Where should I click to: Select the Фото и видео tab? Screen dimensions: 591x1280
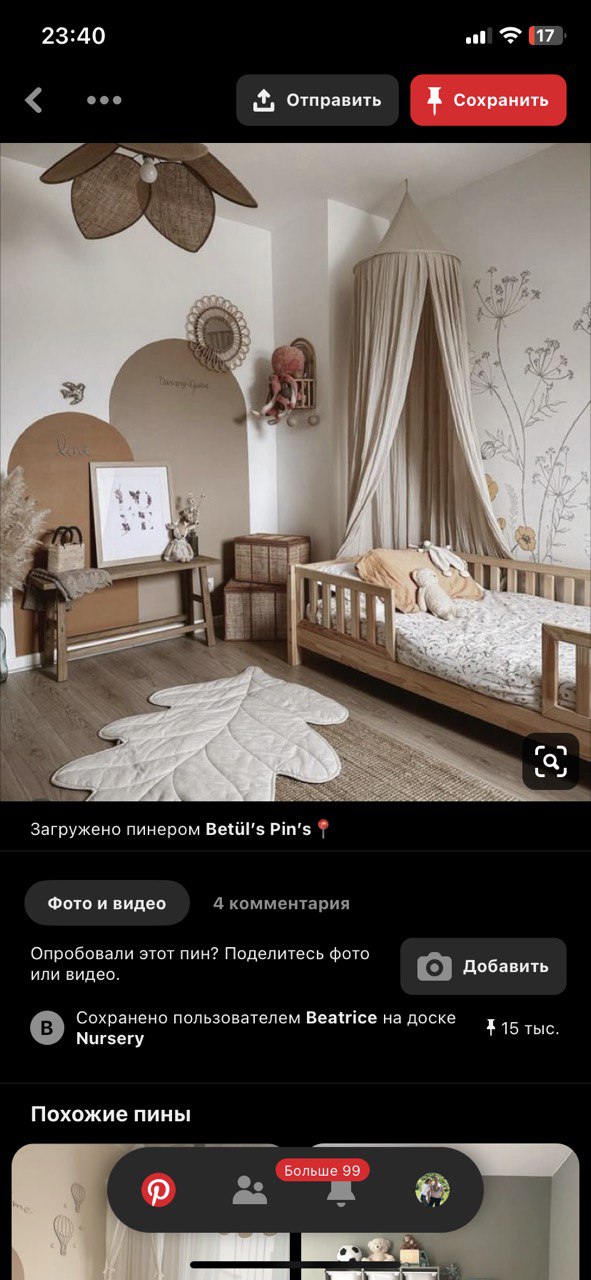[107, 903]
